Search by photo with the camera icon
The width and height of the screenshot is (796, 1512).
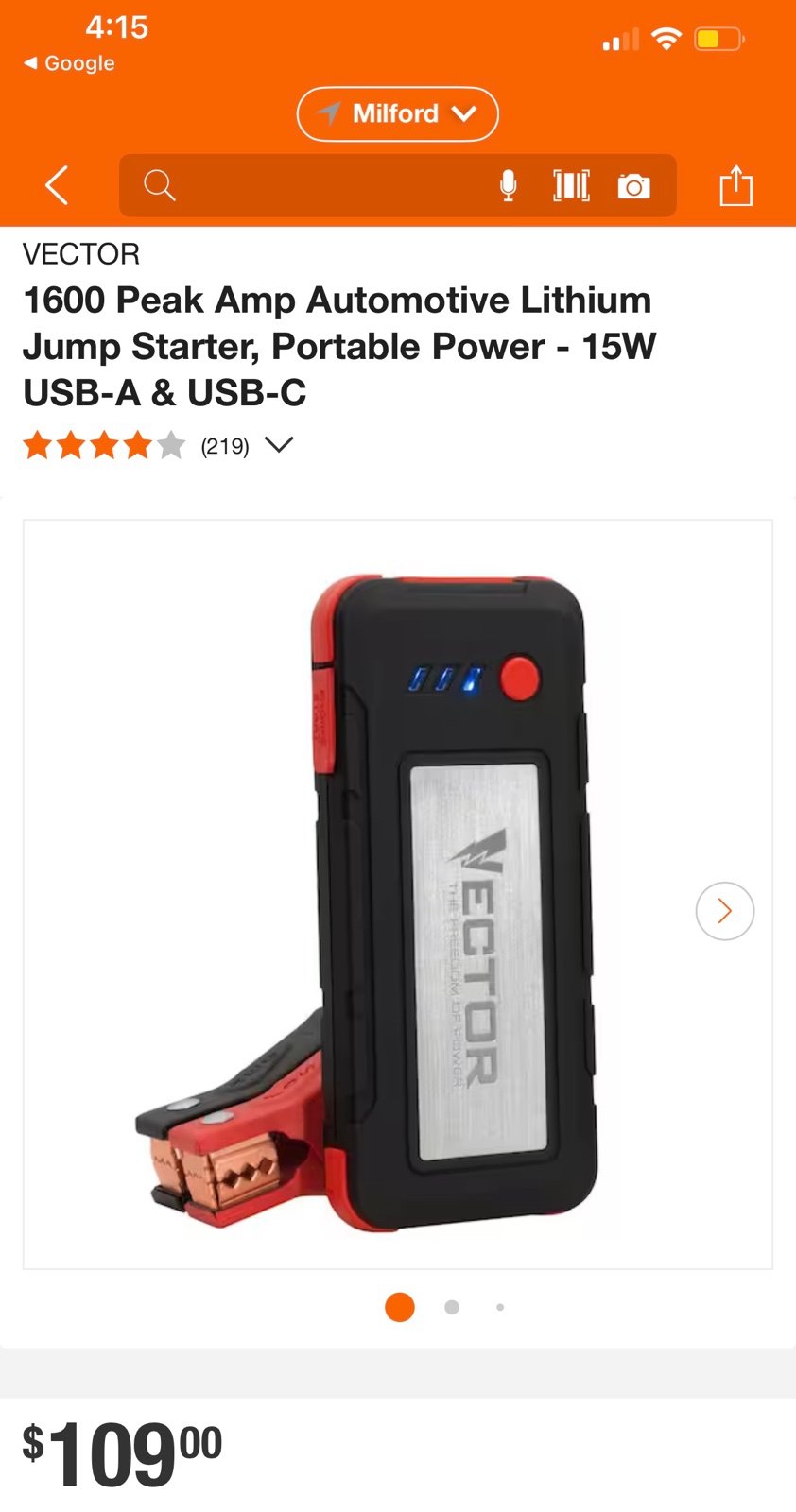[633, 186]
